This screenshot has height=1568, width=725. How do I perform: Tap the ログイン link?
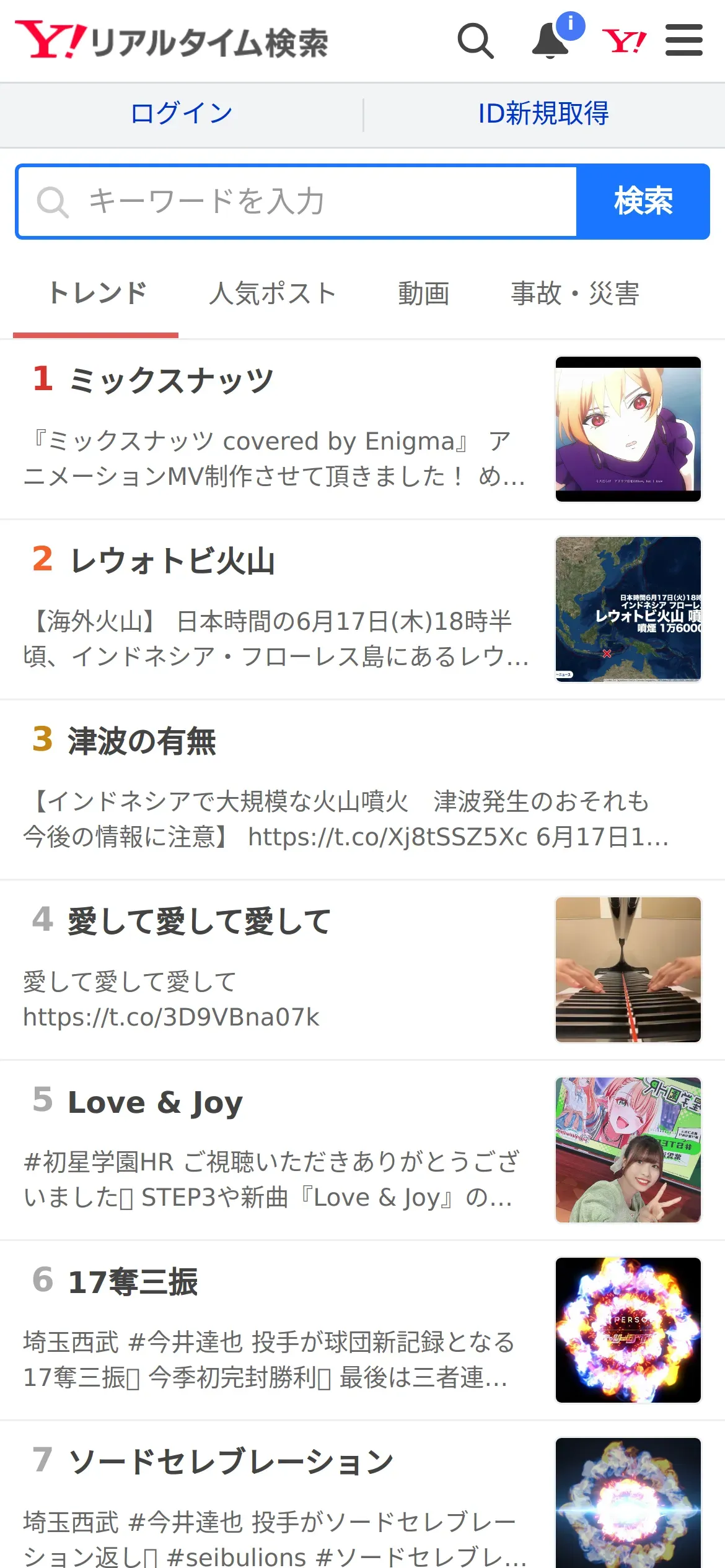point(182,114)
